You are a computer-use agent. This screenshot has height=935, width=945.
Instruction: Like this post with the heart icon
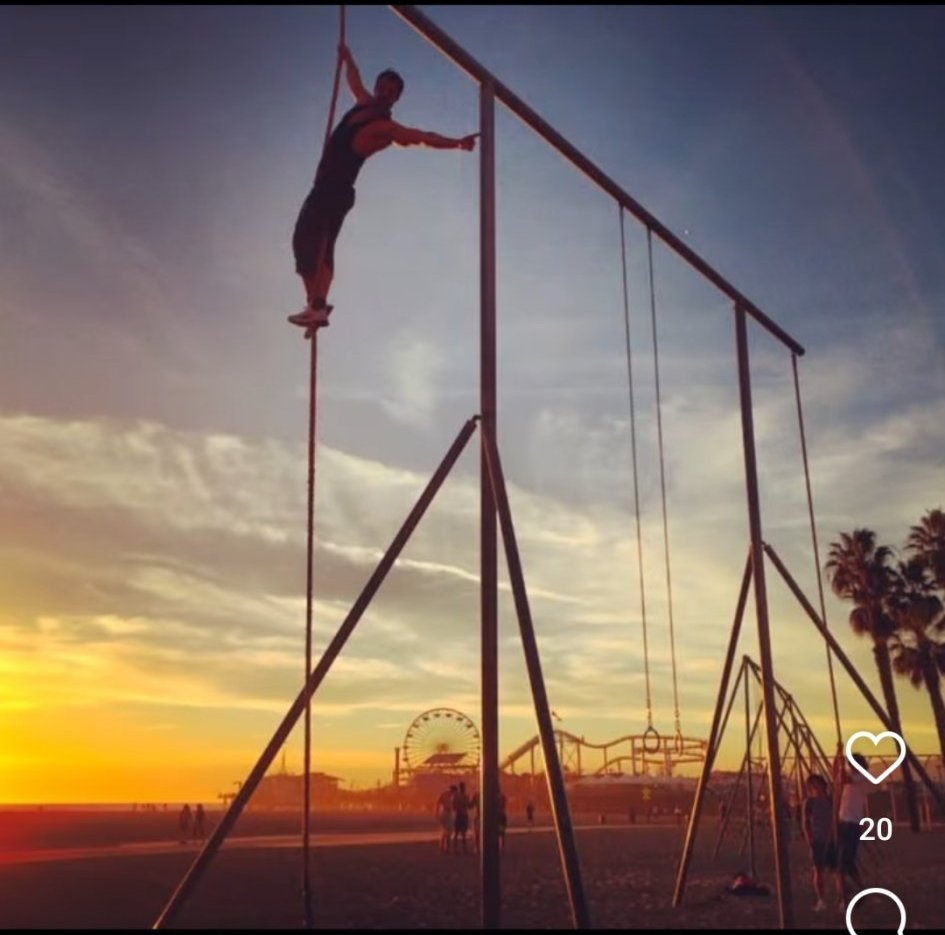(x=875, y=756)
